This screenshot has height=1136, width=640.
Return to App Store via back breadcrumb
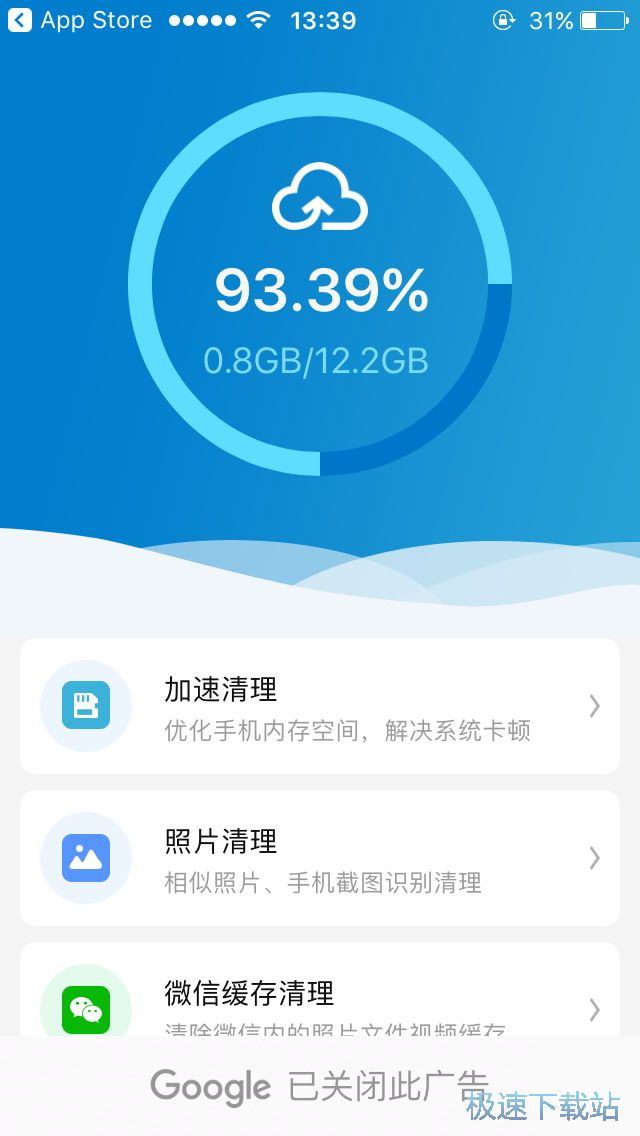(x=80, y=20)
